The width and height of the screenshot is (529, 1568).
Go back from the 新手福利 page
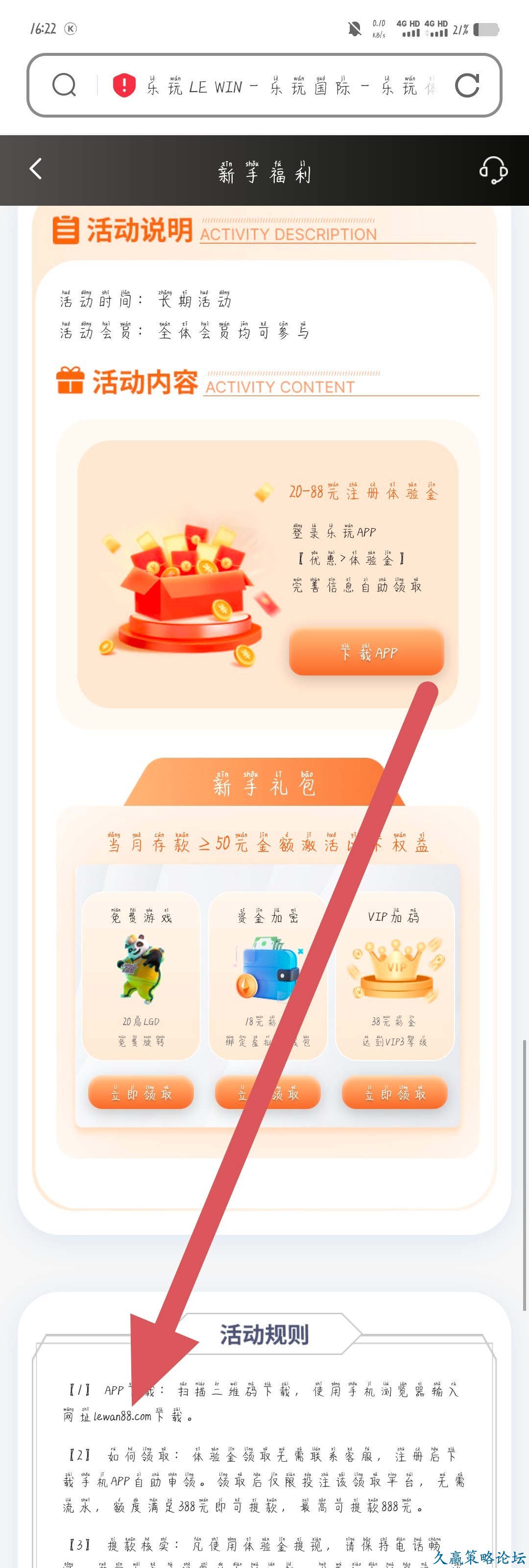click(x=36, y=169)
